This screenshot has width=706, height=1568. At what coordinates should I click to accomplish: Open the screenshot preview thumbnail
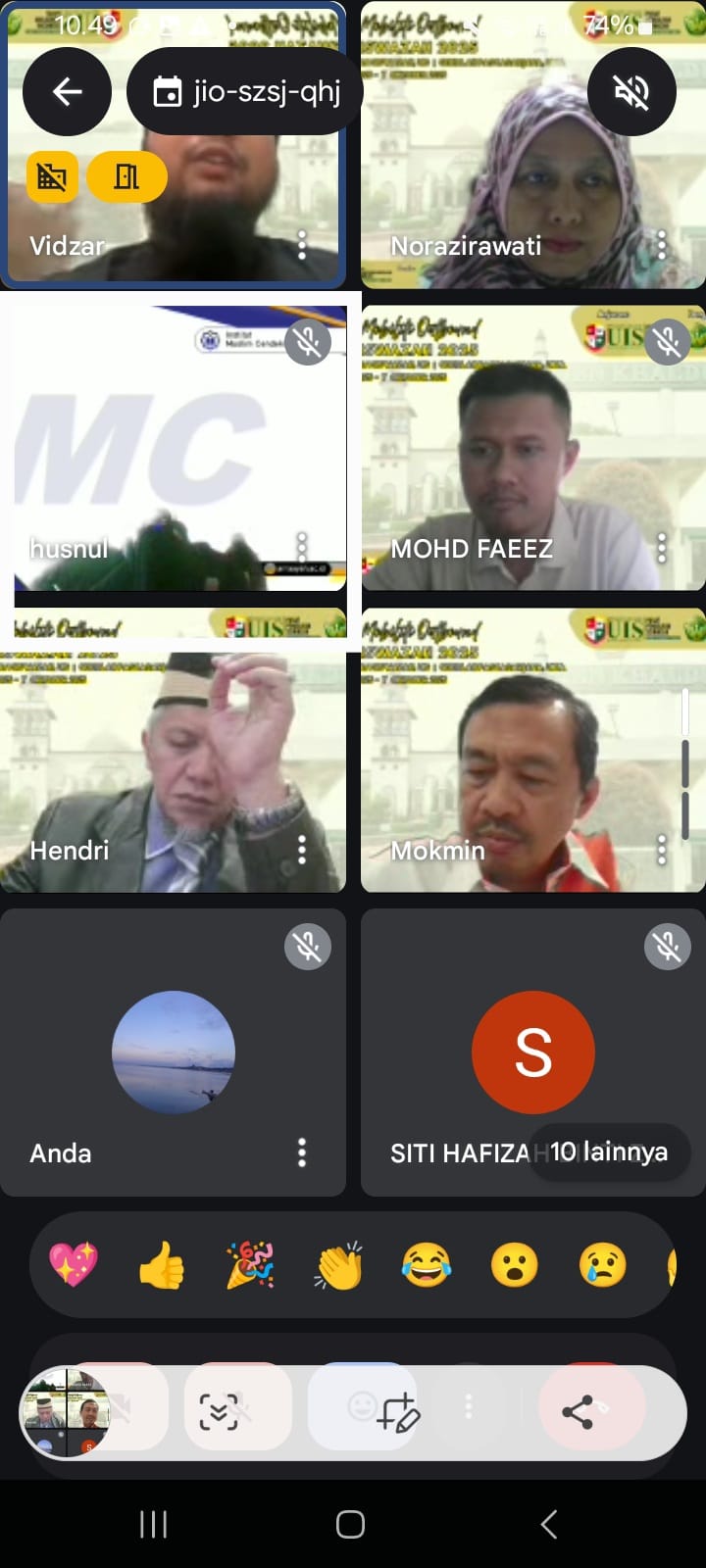[x=65, y=1413]
